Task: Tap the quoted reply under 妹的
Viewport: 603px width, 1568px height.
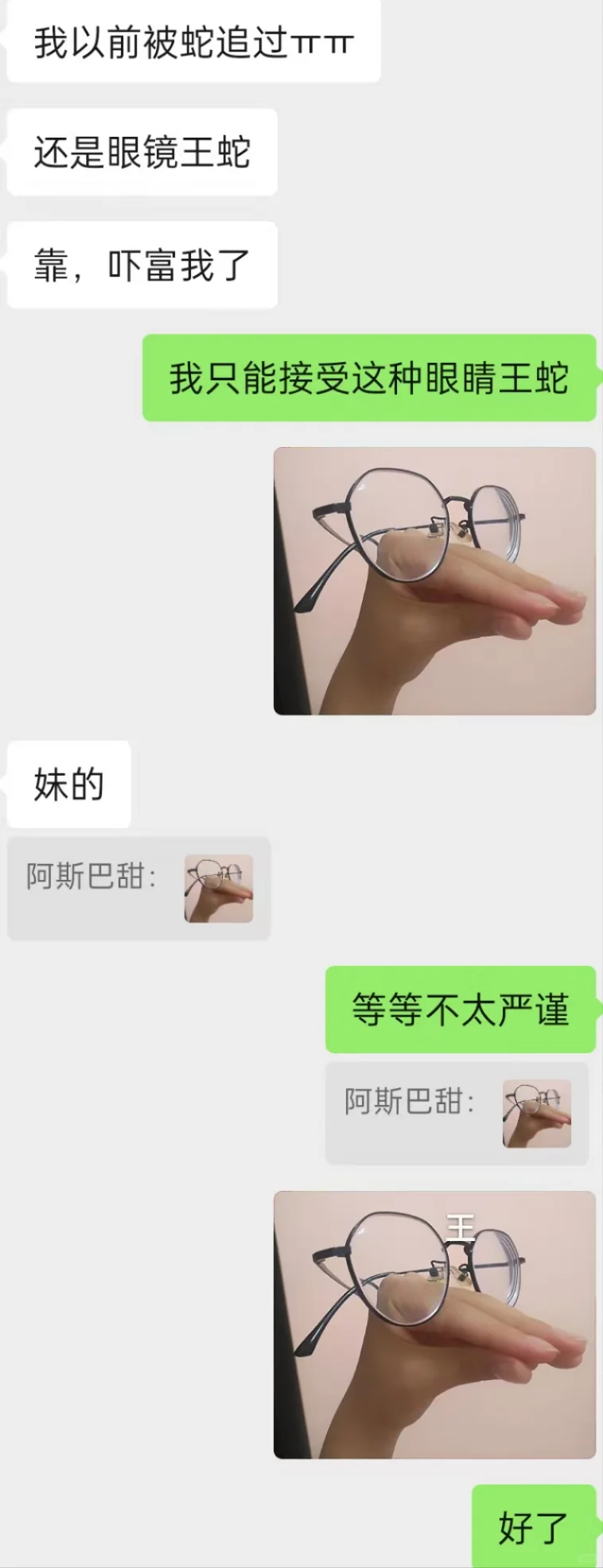Action: point(139,888)
